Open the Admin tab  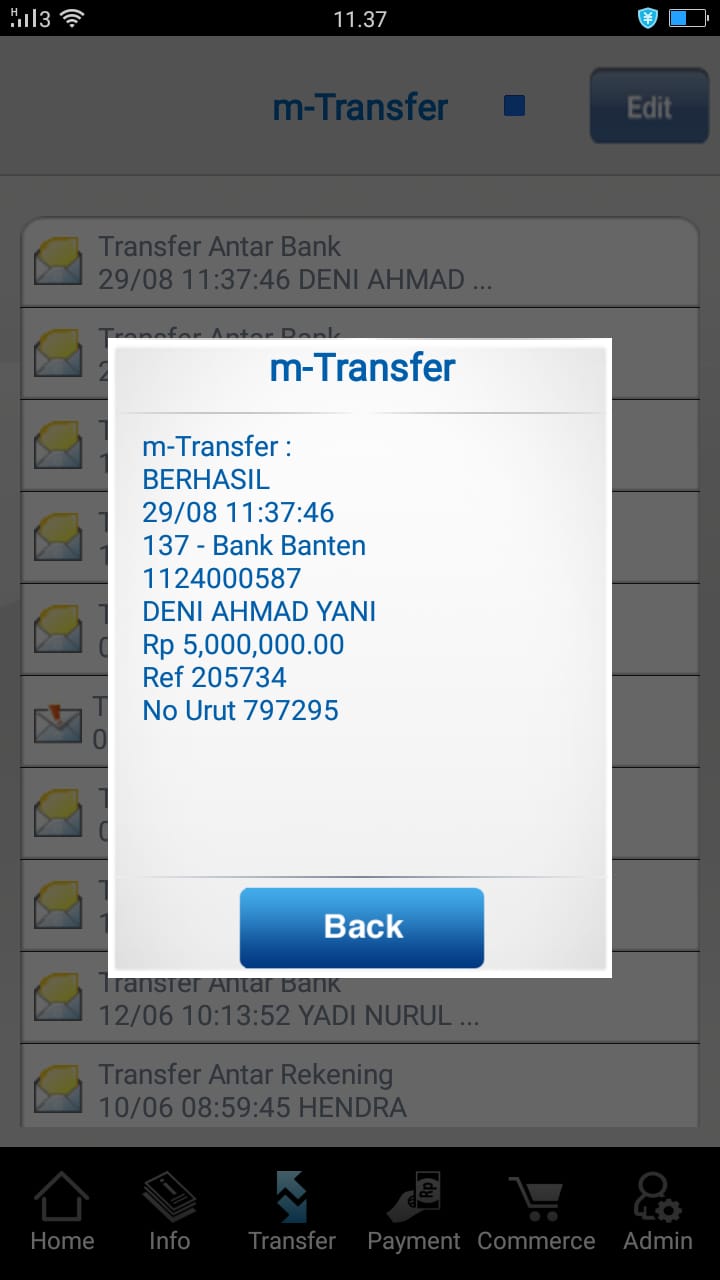[x=657, y=1213]
